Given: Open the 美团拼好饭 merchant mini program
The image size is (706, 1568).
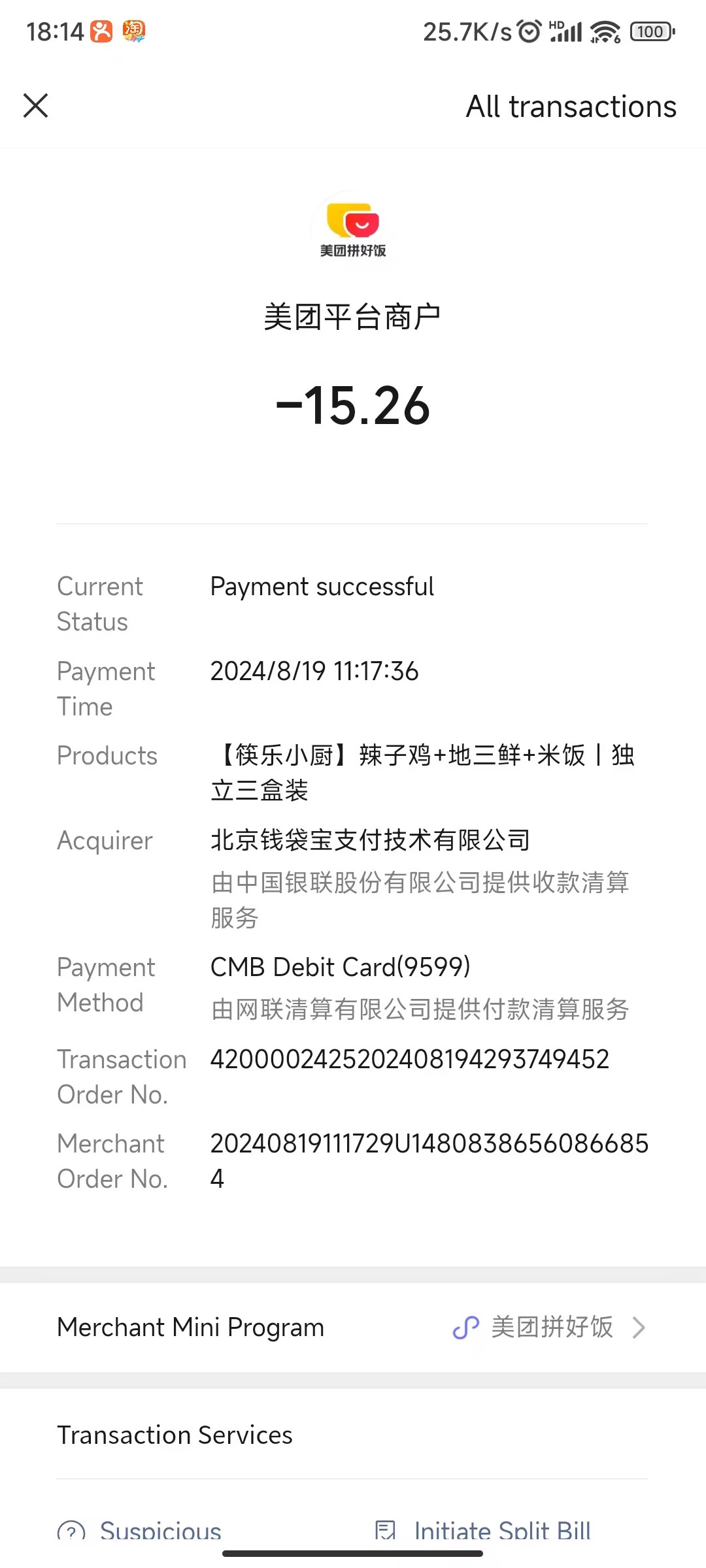Looking at the screenshot, I should pyautogui.click(x=550, y=1327).
